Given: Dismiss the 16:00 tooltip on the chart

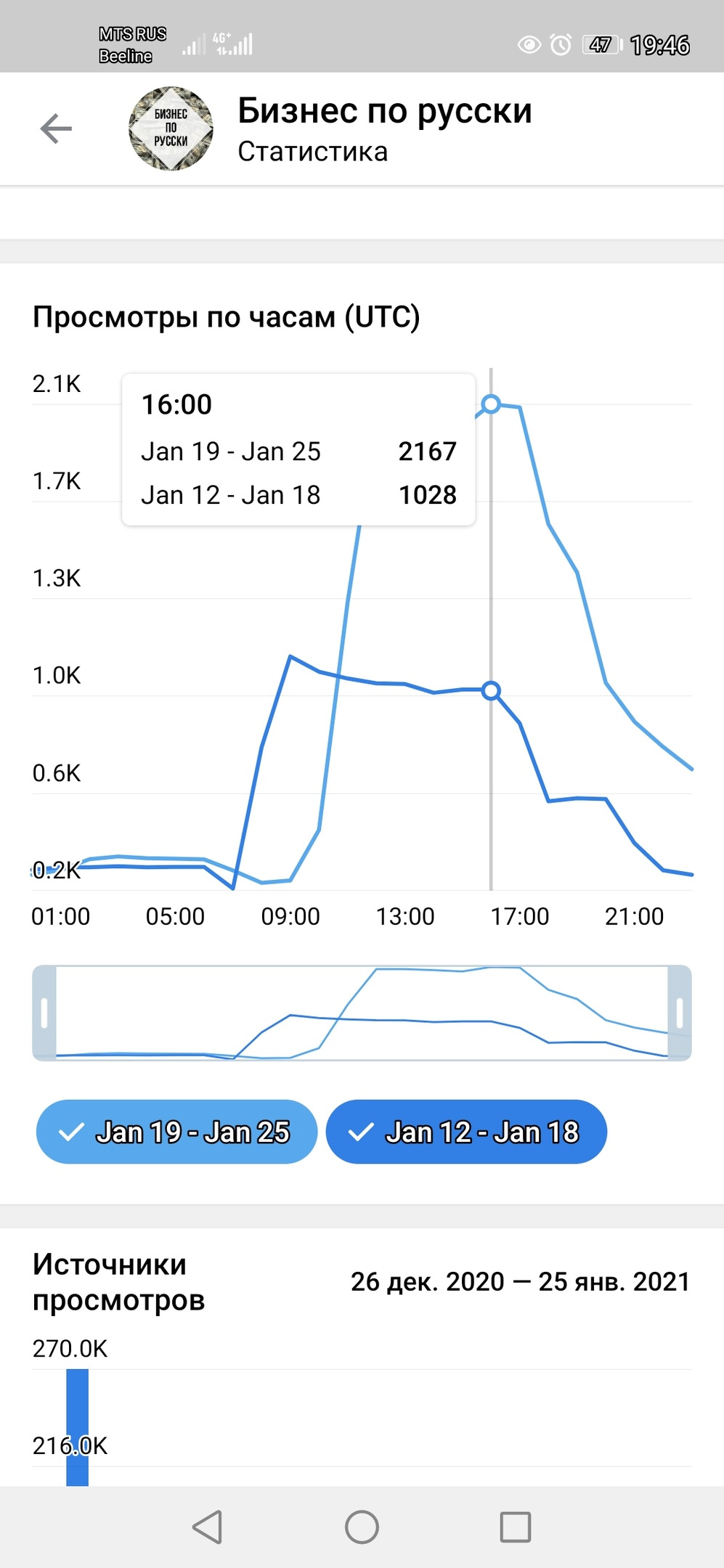Looking at the screenshot, I should click(x=298, y=449).
